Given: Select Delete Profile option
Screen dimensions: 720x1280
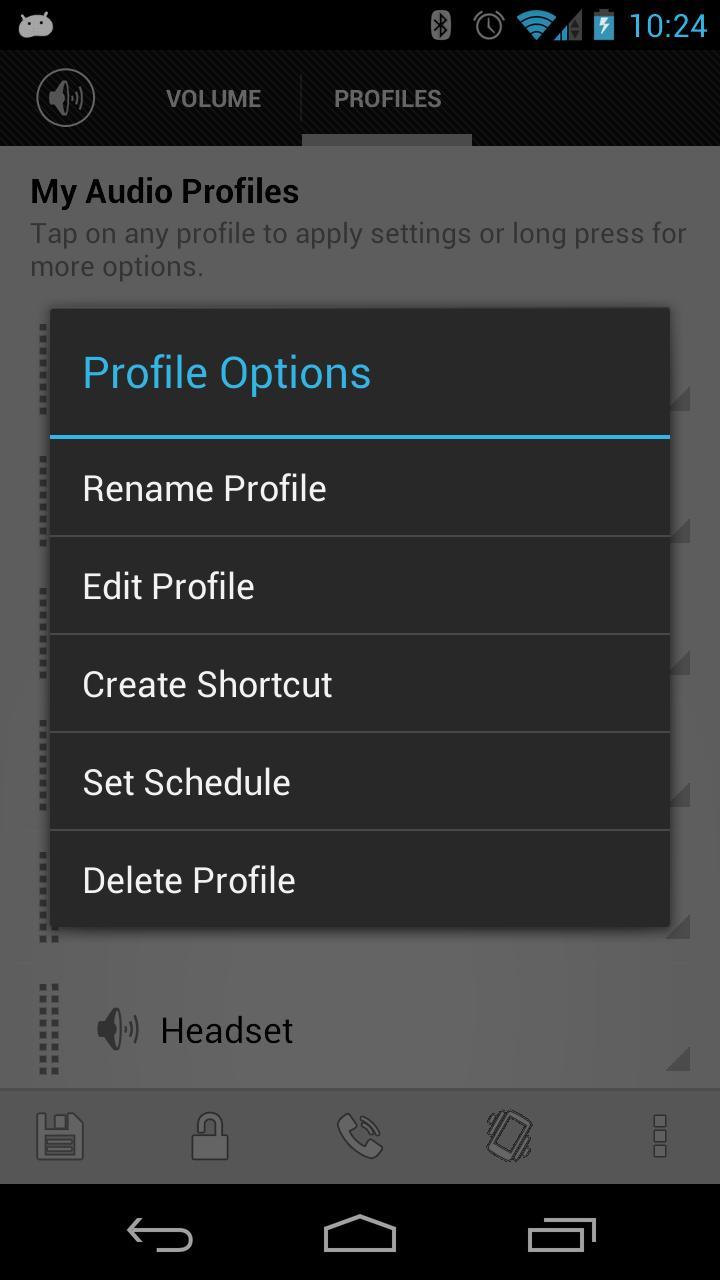Looking at the screenshot, I should tap(360, 880).
